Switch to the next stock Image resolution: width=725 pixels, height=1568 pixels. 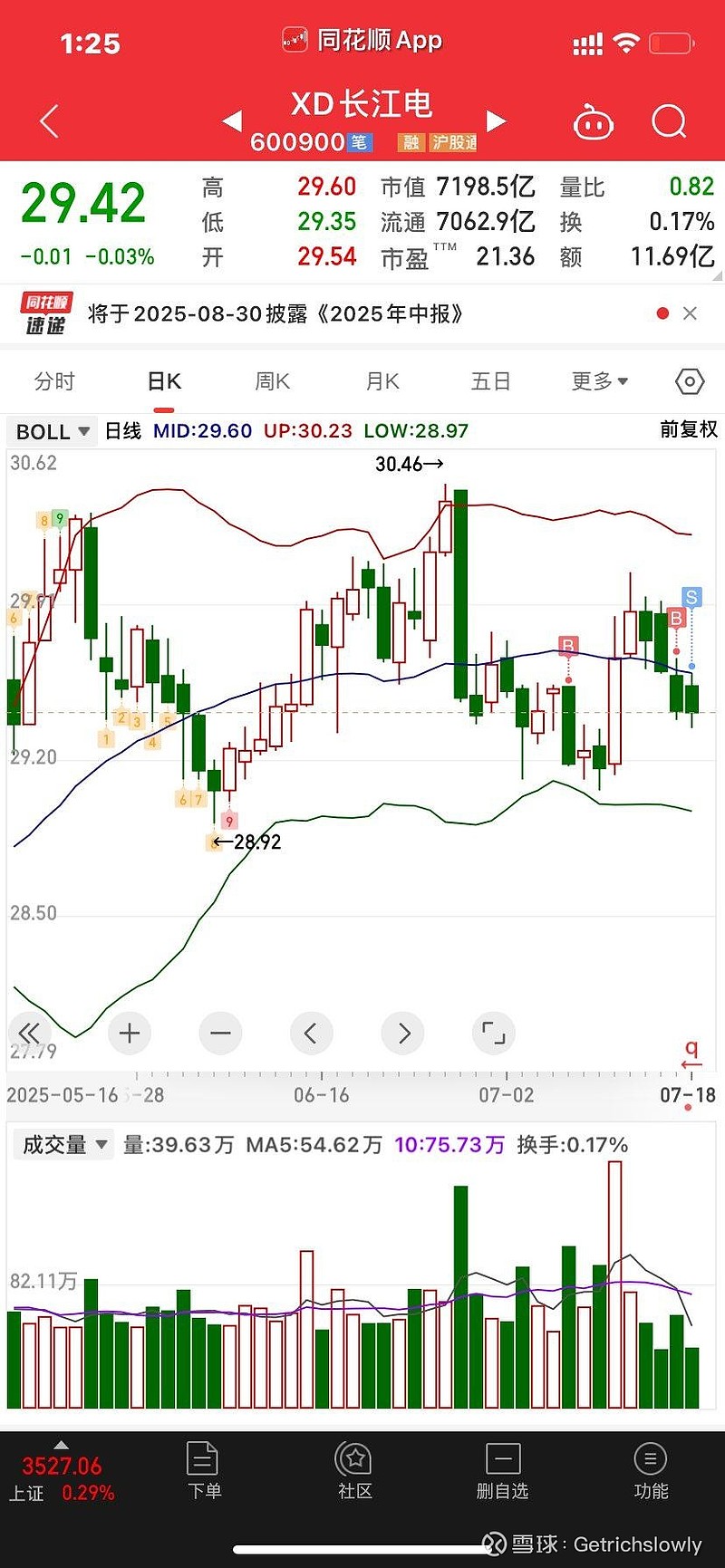[x=496, y=120]
